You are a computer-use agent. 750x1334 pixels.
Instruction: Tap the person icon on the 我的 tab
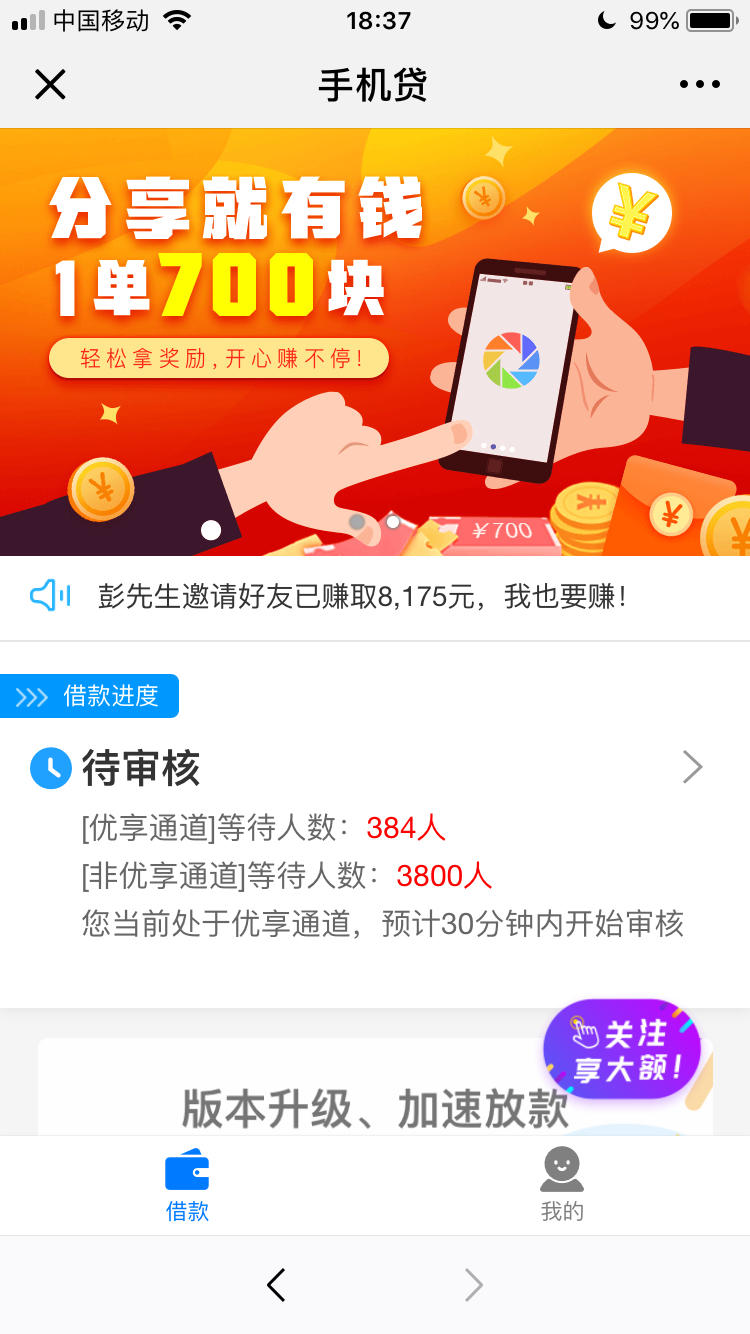click(561, 1166)
